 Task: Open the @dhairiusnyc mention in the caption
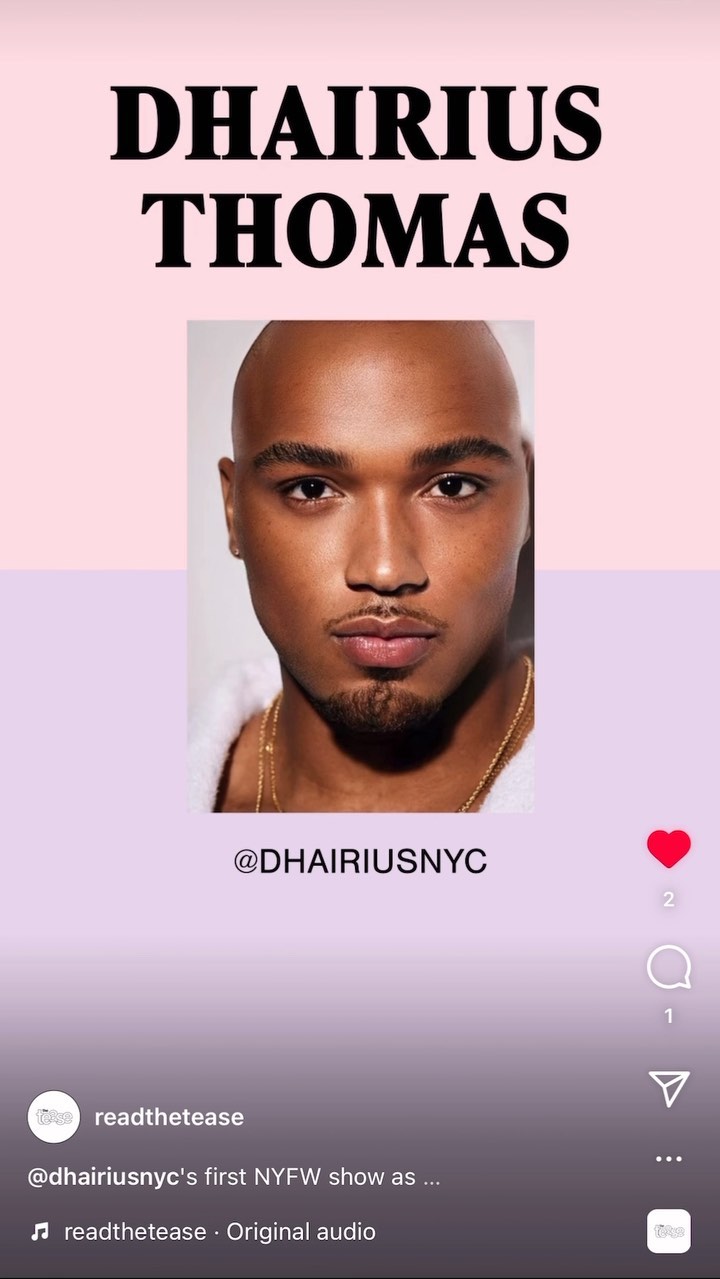104,1177
